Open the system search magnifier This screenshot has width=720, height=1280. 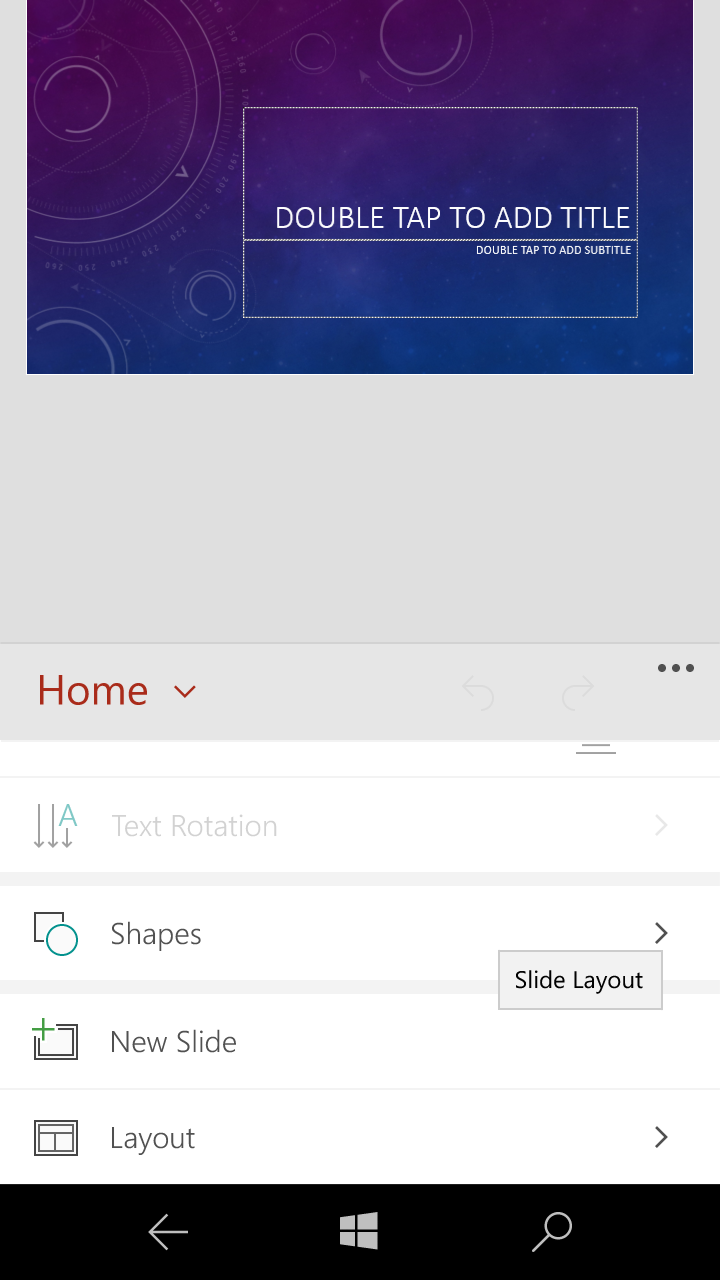click(551, 1232)
